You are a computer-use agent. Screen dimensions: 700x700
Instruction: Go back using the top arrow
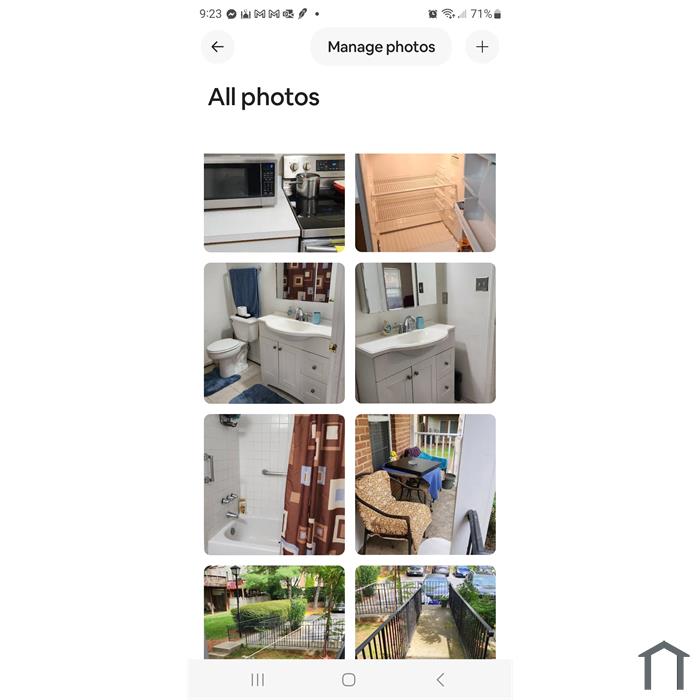click(217, 47)
